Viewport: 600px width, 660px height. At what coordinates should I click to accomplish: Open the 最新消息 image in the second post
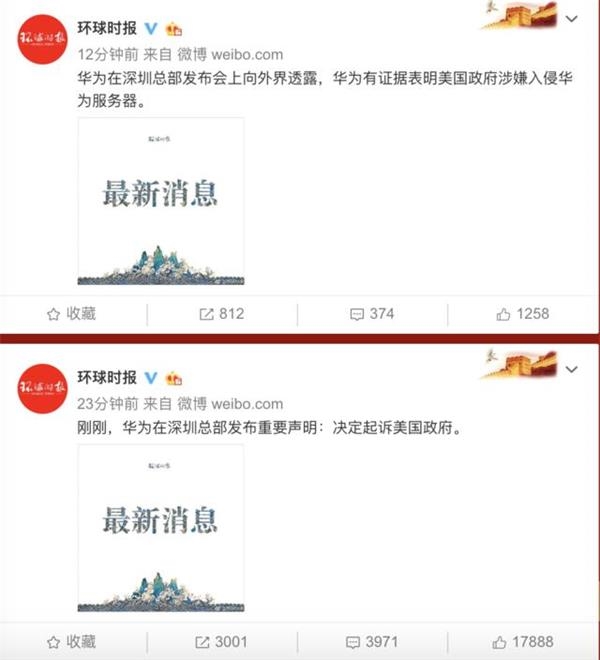(160, 528)
